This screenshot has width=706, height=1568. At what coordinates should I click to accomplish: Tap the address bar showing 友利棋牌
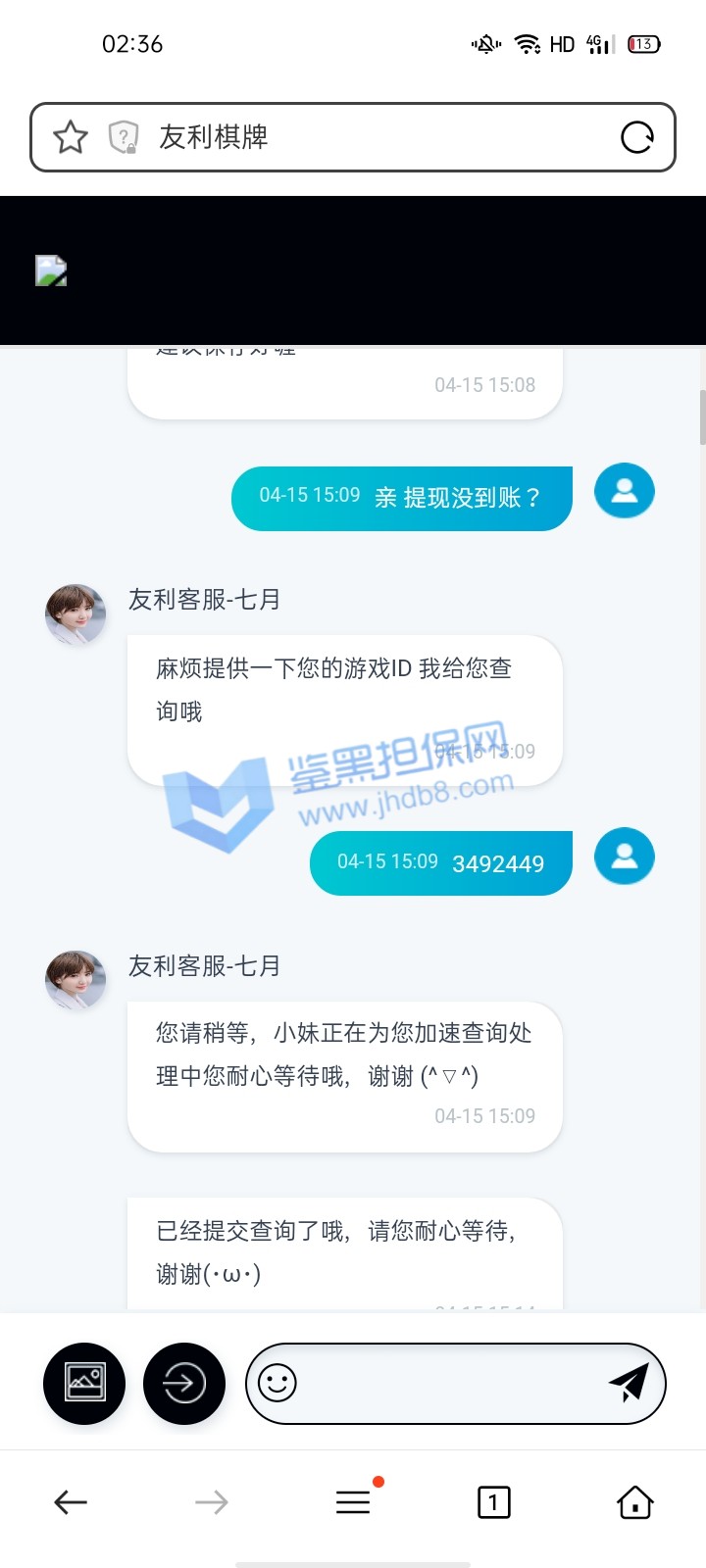point(373,137)
